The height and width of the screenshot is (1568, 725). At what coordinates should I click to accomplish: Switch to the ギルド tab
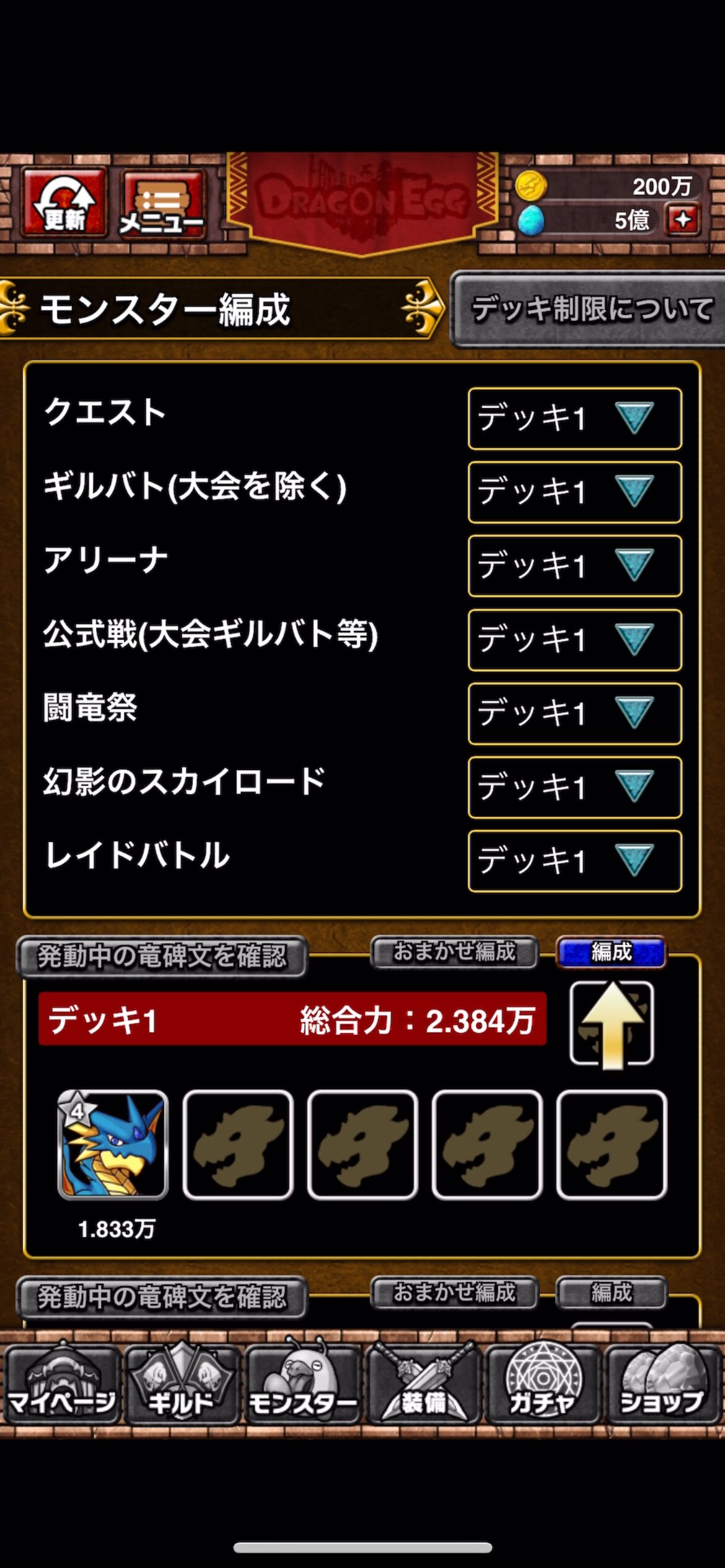pos(182,1384)
